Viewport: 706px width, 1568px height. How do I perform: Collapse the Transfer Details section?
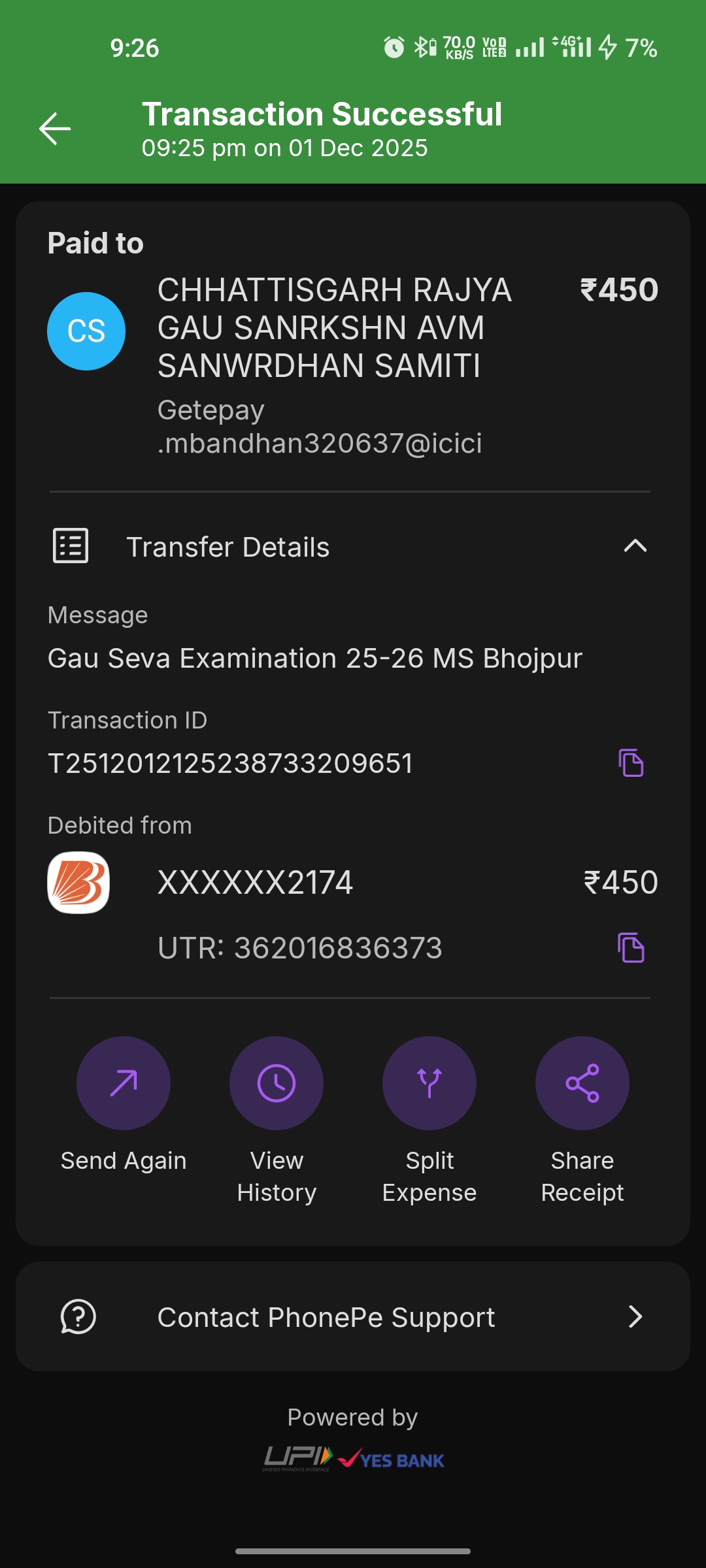[x=635, y=546]
